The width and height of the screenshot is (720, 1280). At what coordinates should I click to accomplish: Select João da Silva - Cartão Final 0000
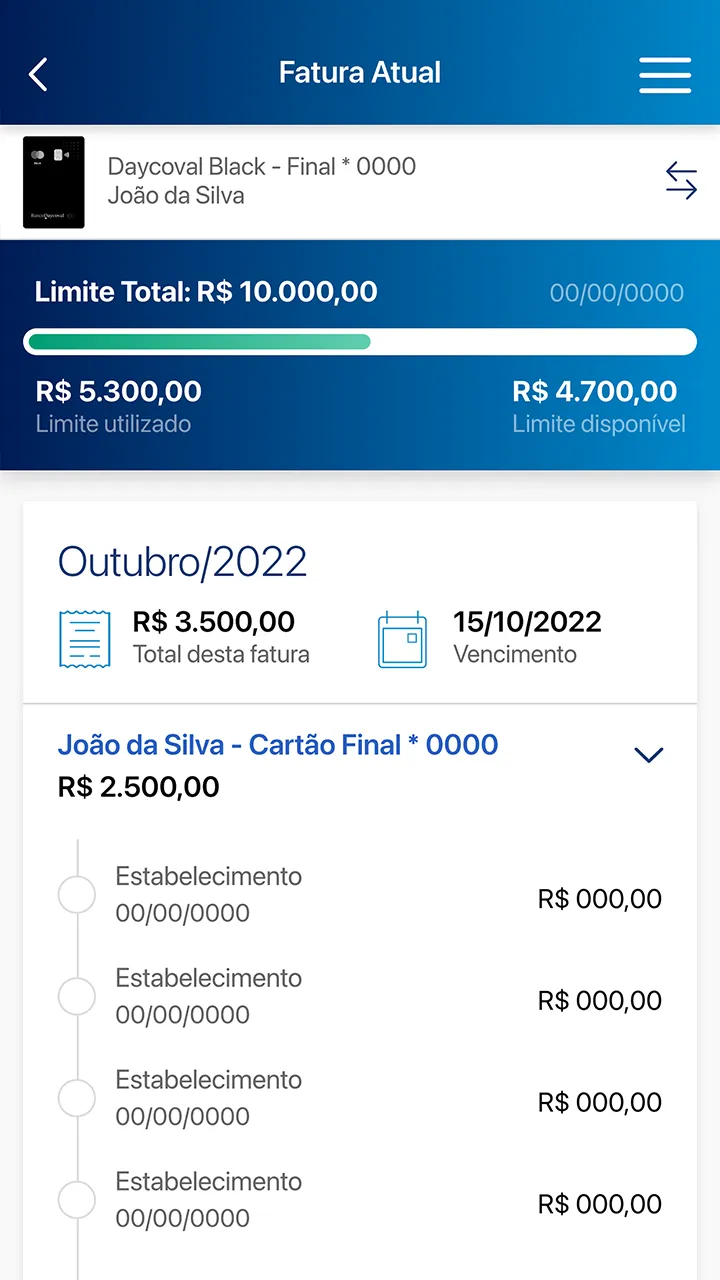coord(277,744)
